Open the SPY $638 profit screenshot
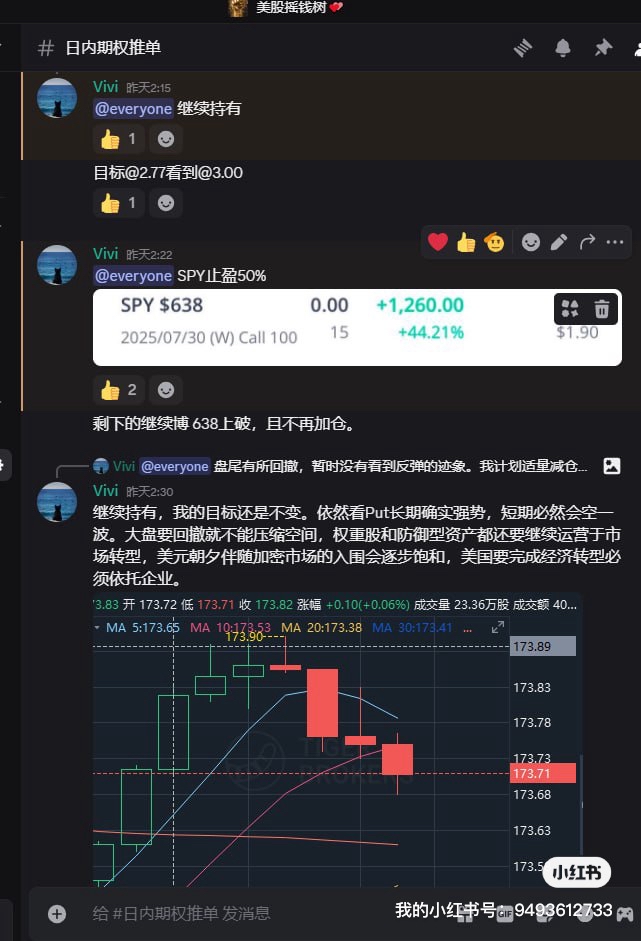 click(x=330, y=327)
